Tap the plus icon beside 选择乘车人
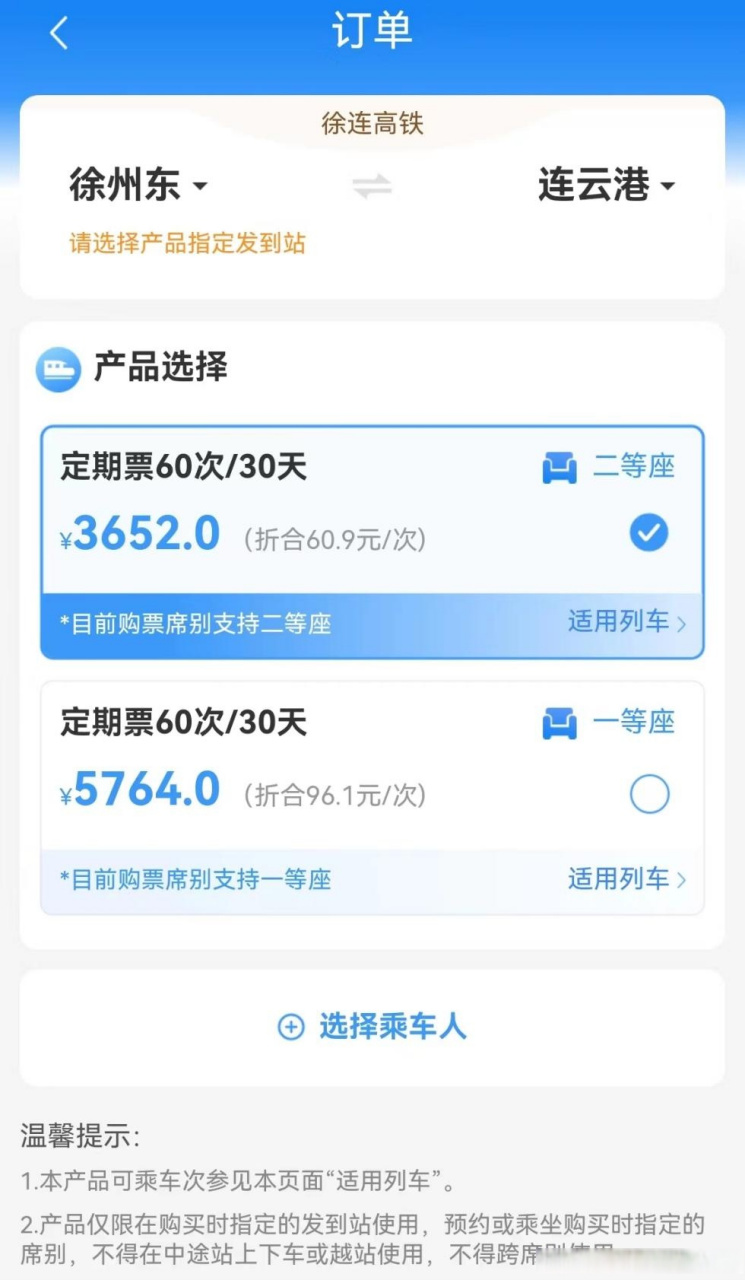Screen dimensions: 745x1280 [x=290, y=1027]
